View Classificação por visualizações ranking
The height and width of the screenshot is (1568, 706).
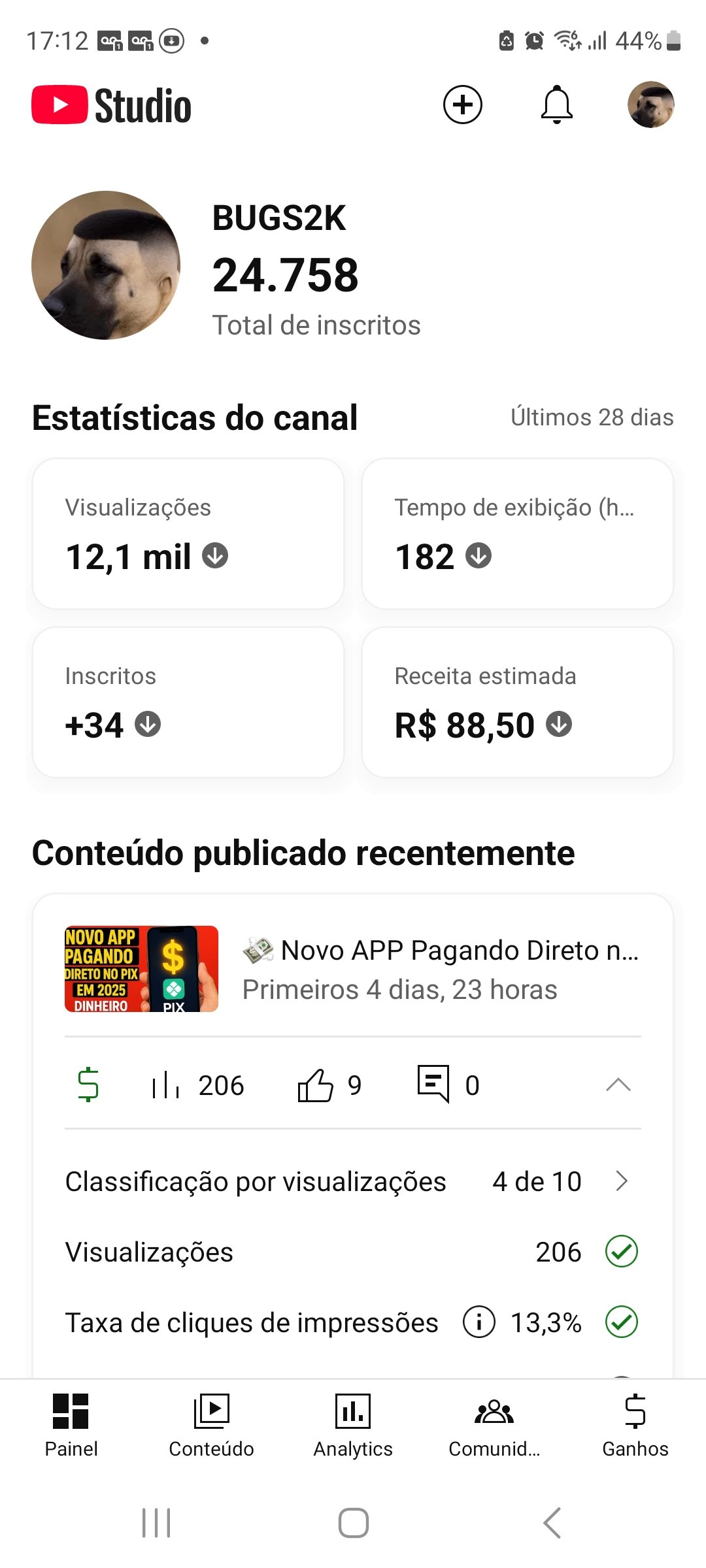coord(353,1181)
